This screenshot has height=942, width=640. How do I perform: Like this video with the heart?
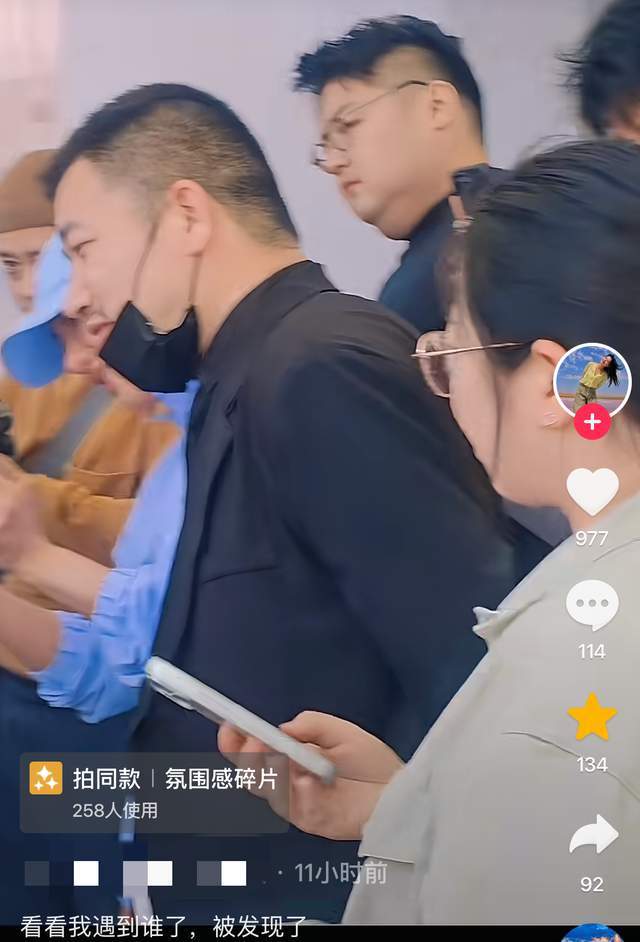click(592, 492)
